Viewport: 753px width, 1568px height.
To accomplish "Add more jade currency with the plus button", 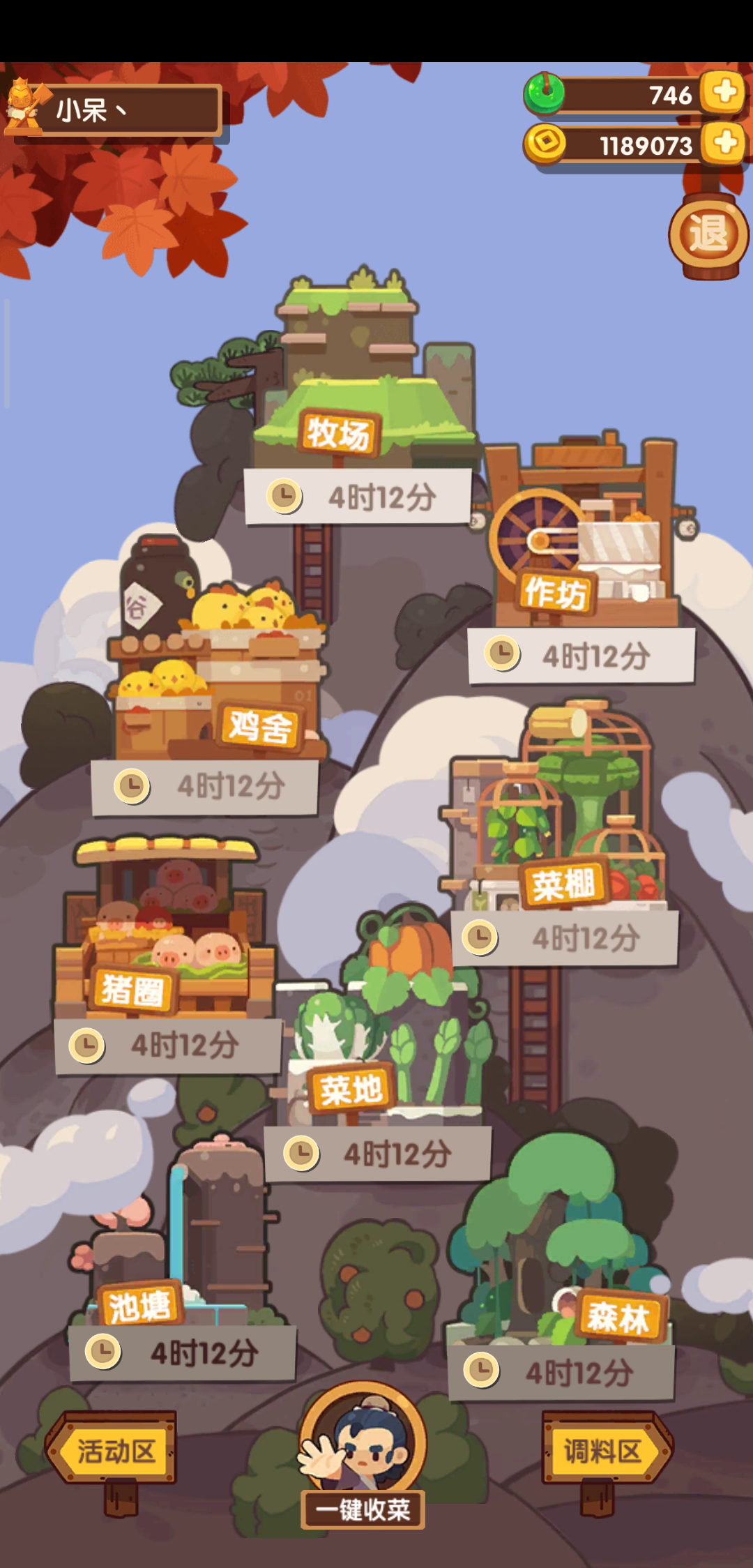I will coord(724,92).
